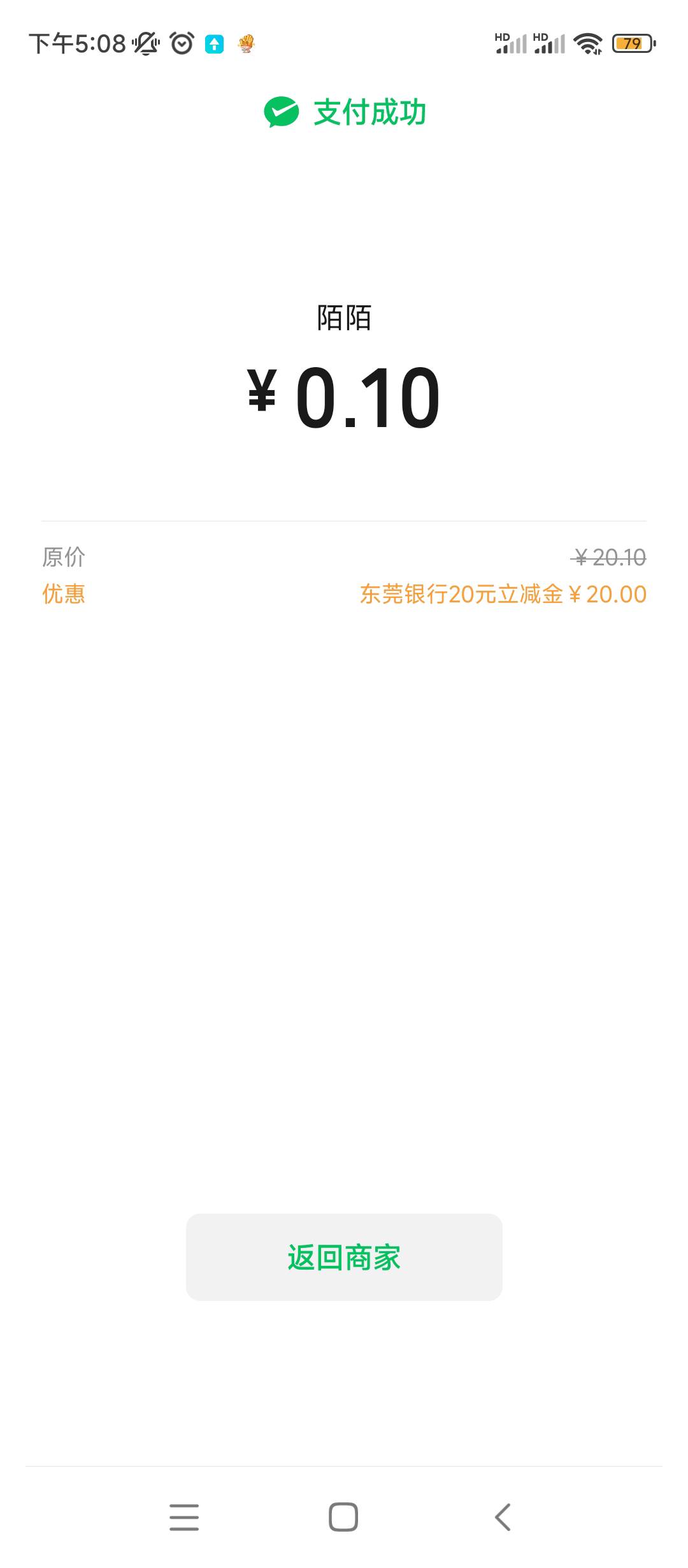Image resolution: width=688 pixels, height=1568 pixels.
Task: Tap the 返回商家 button
Action: point(344,1257)
